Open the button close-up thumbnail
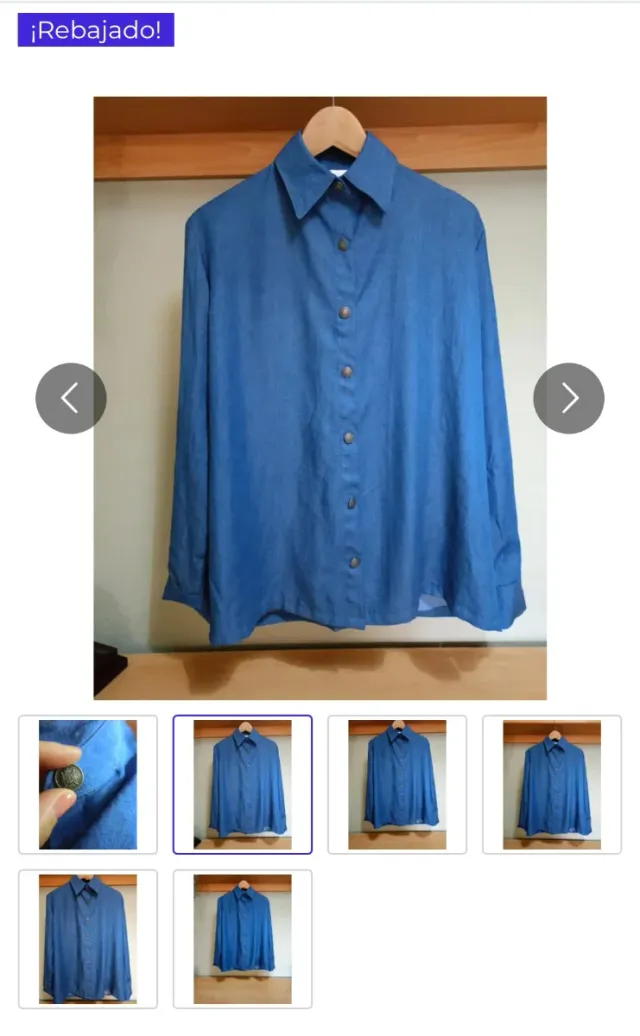This screenshot has height=1036, width=640. [x=88, y=784]
